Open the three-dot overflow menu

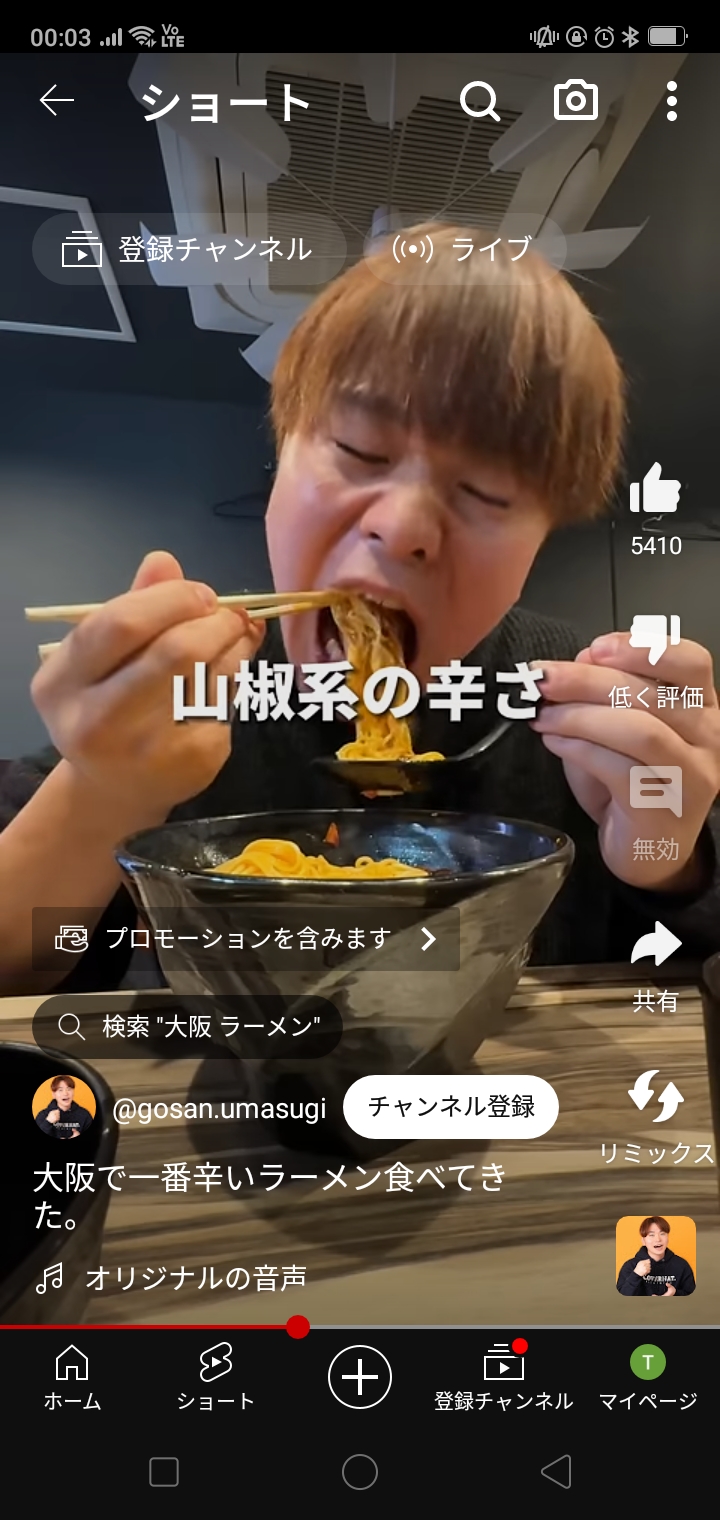671,101
